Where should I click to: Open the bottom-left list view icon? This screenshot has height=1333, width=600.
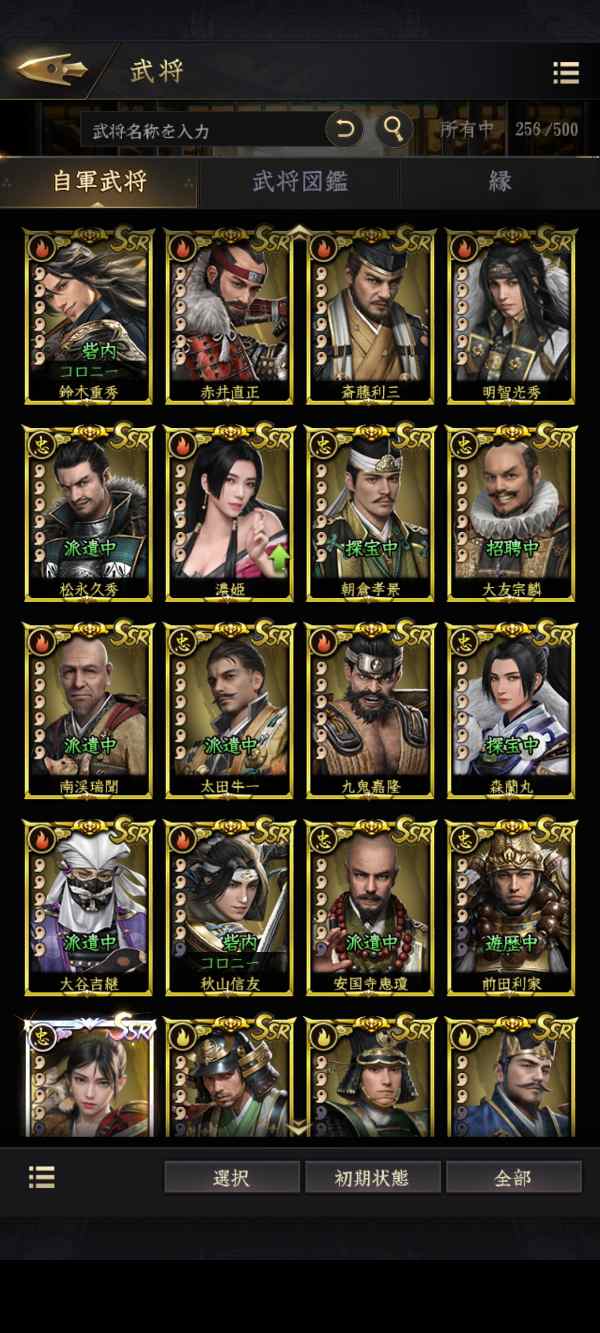click(42, 1177)
